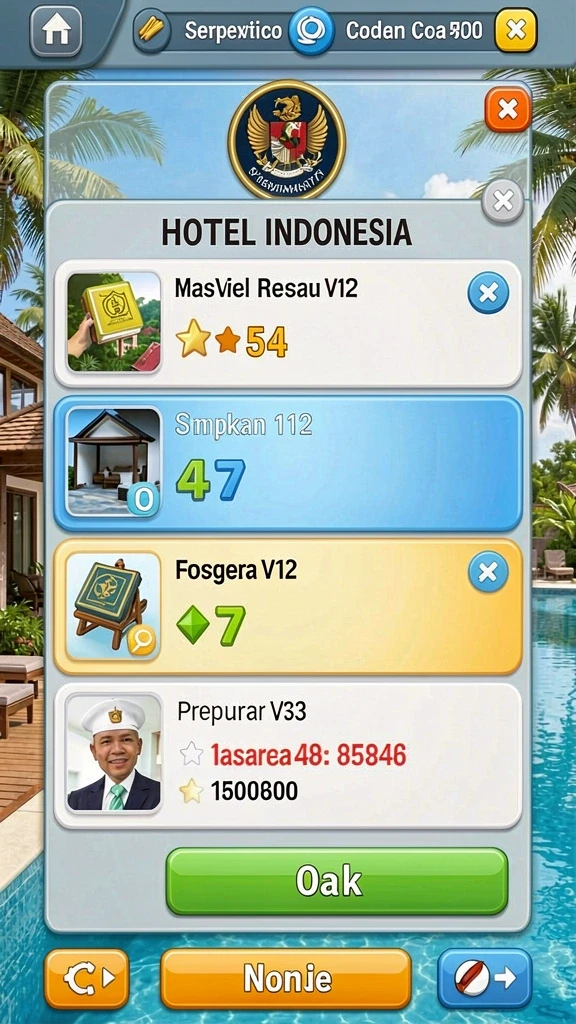
Task: Tap the home button
Action: 56,31
